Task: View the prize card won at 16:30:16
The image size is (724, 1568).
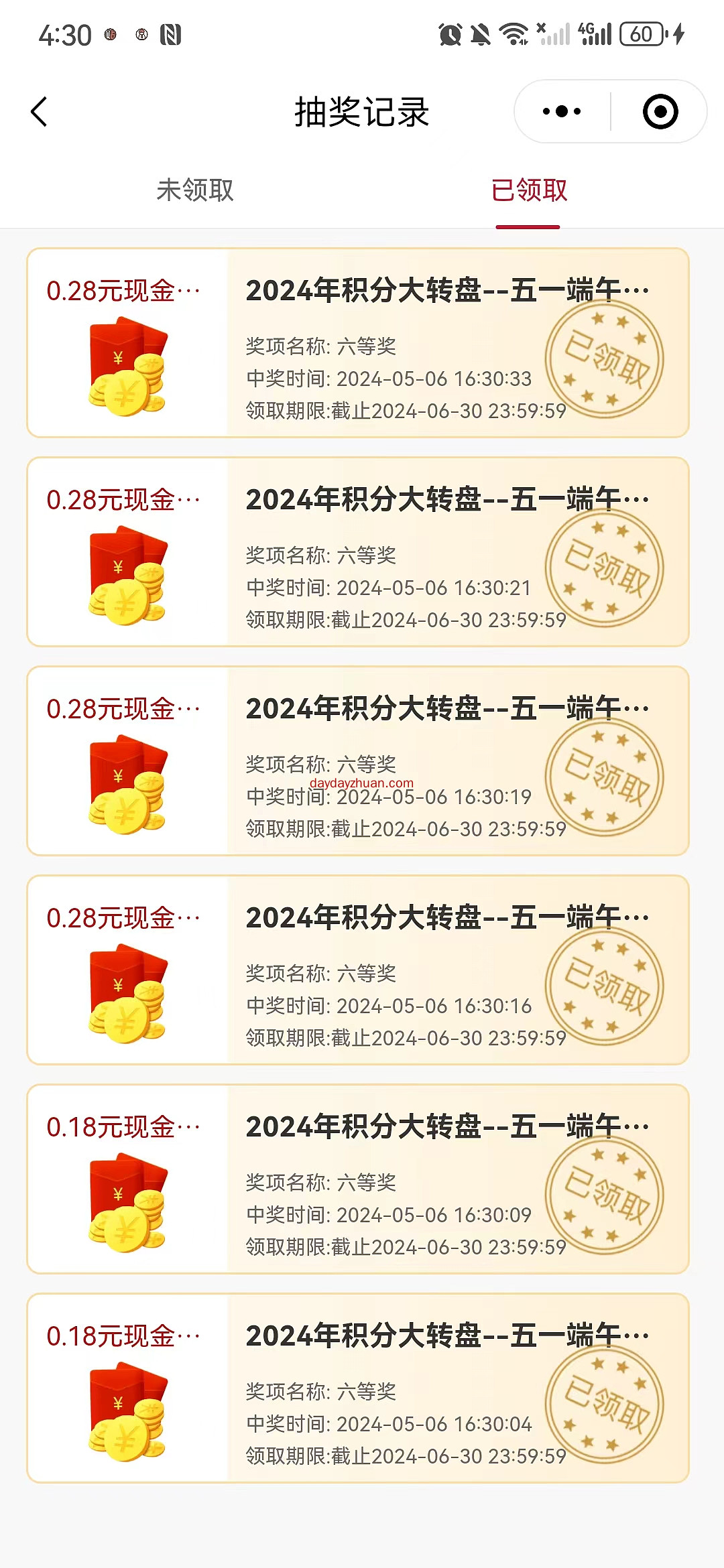Action: pyautogui.click(x=358, y=970)
